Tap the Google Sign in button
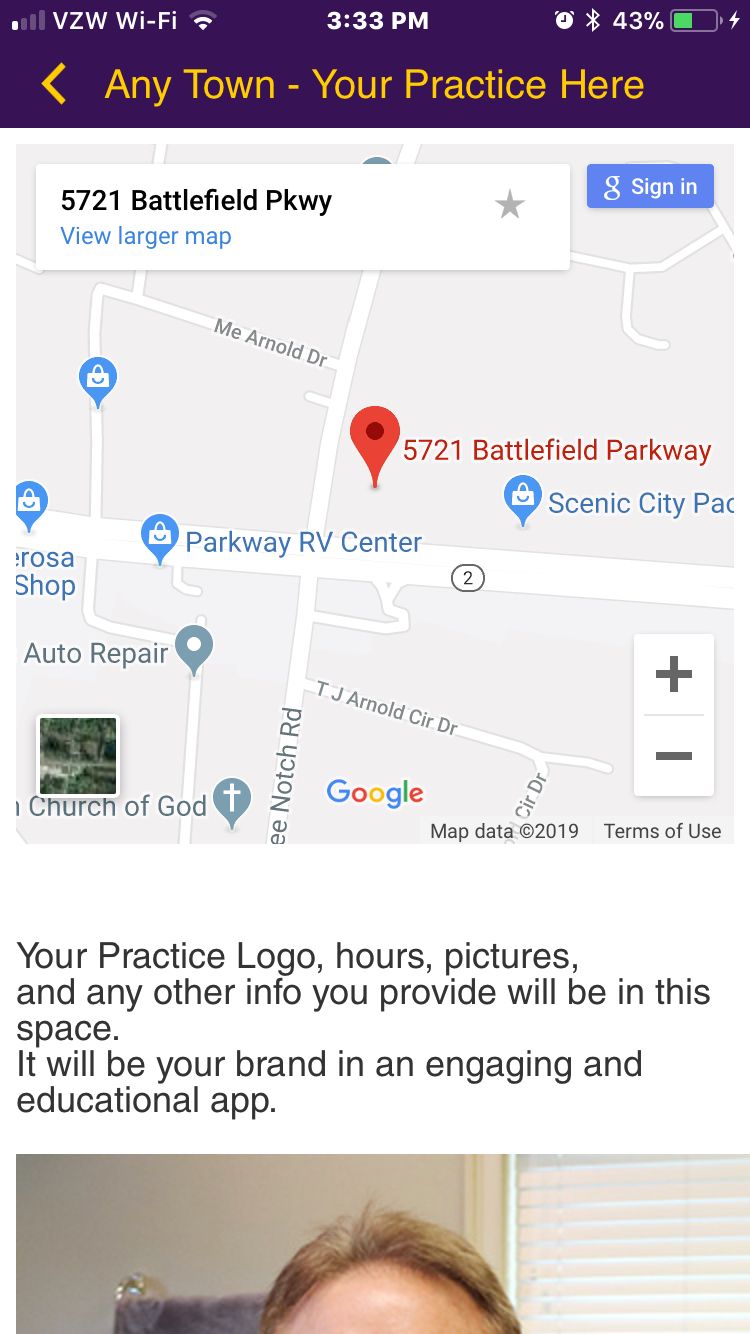This screenshot has height=1334, width=750. coord(650,187)
